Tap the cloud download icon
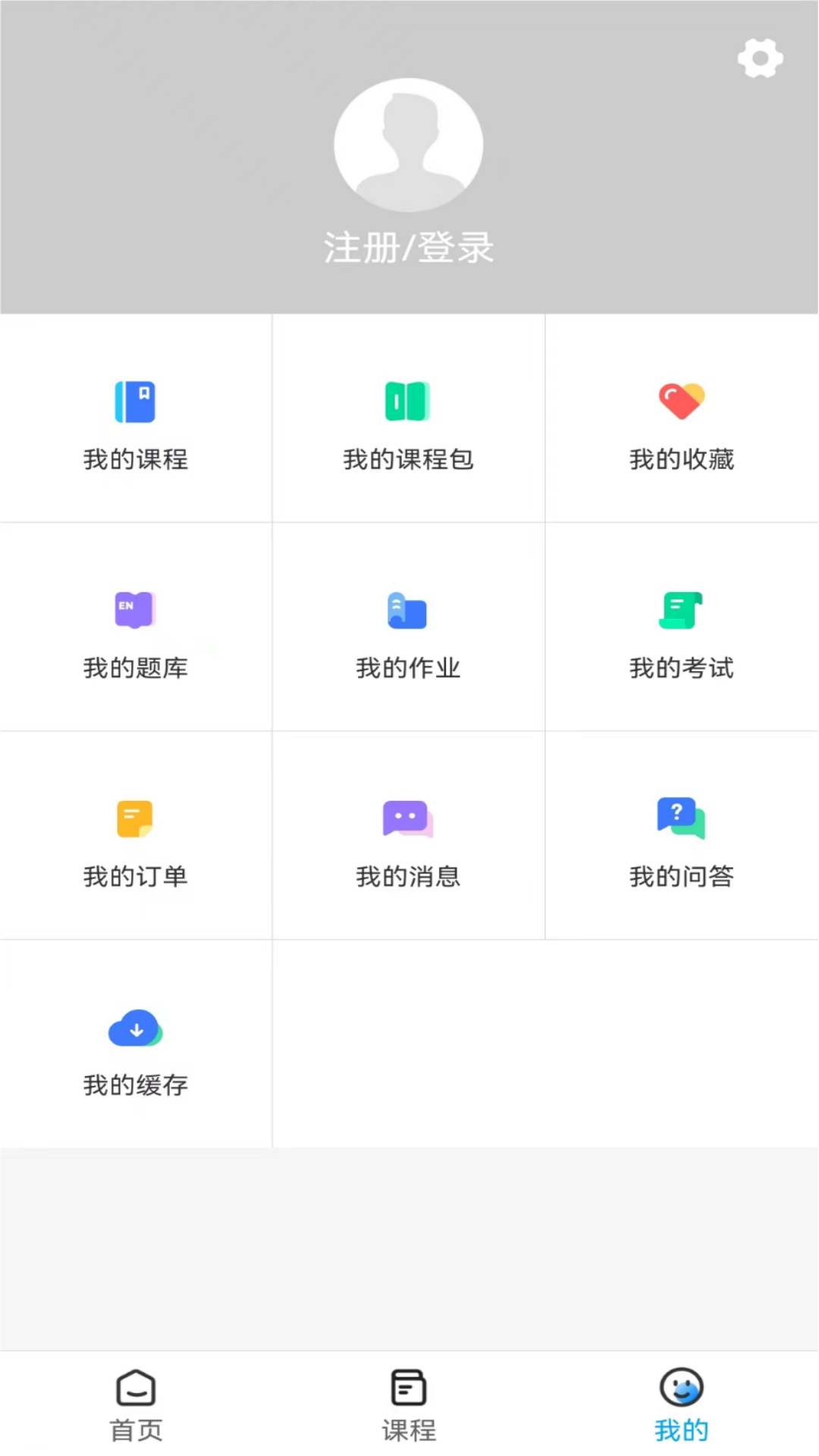This screenshot has width=819, height=1456. coord(135,1029)
